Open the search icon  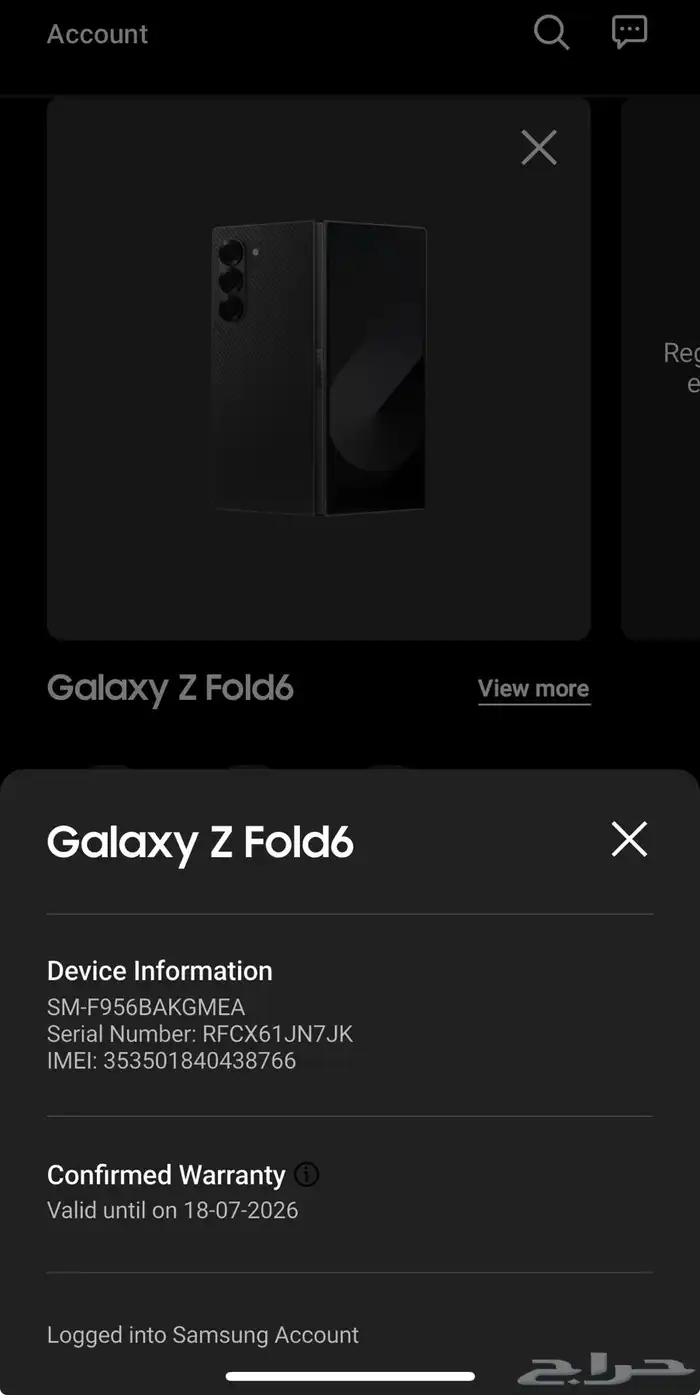(551, 33)
